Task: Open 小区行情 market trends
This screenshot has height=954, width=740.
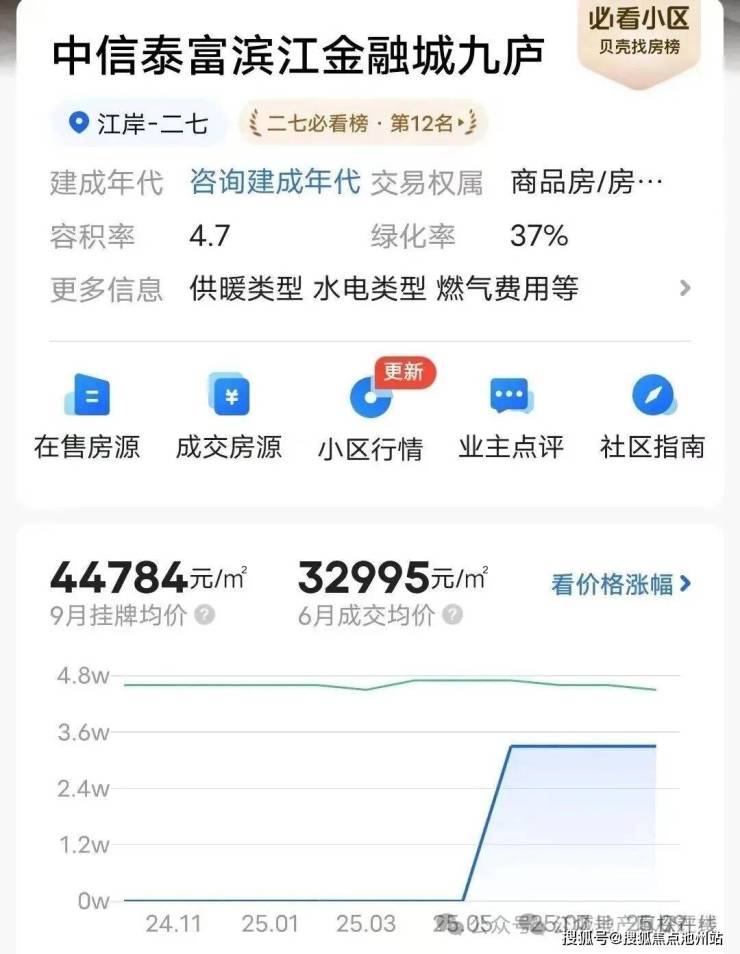Action: pyautogui.click(x=370, y=416)
